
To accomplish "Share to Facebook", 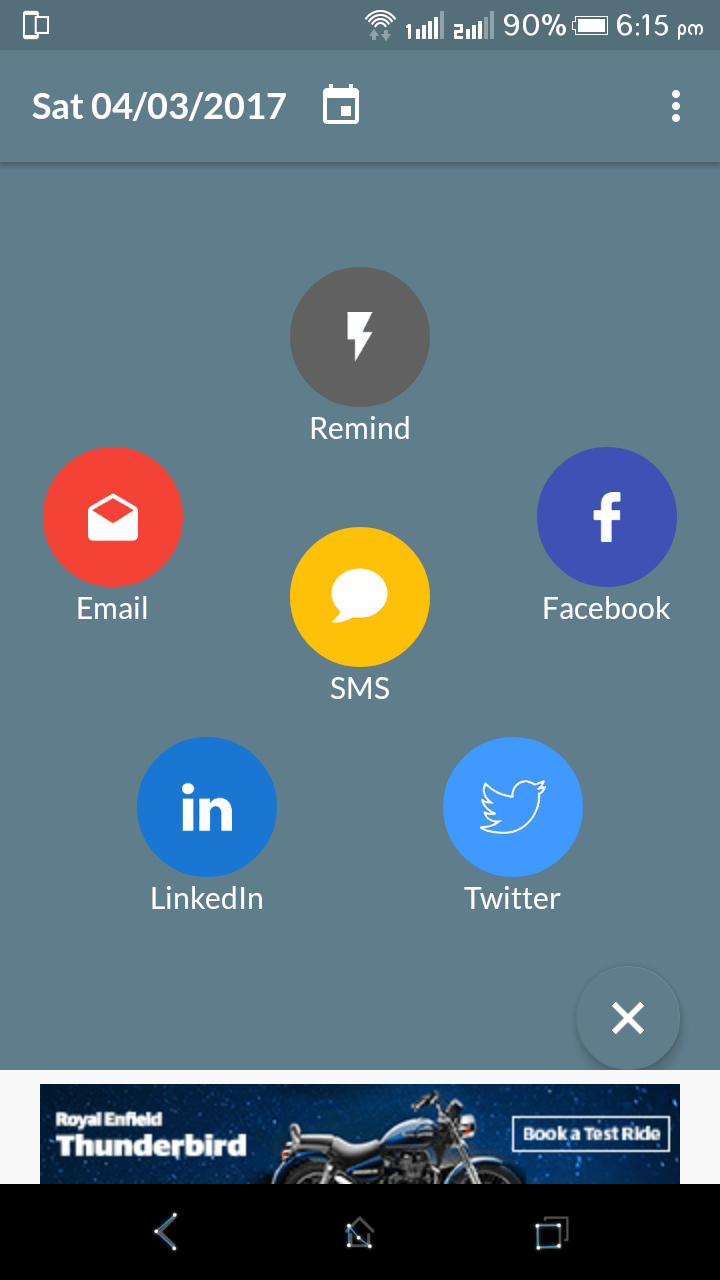I will tap(607, 517).
